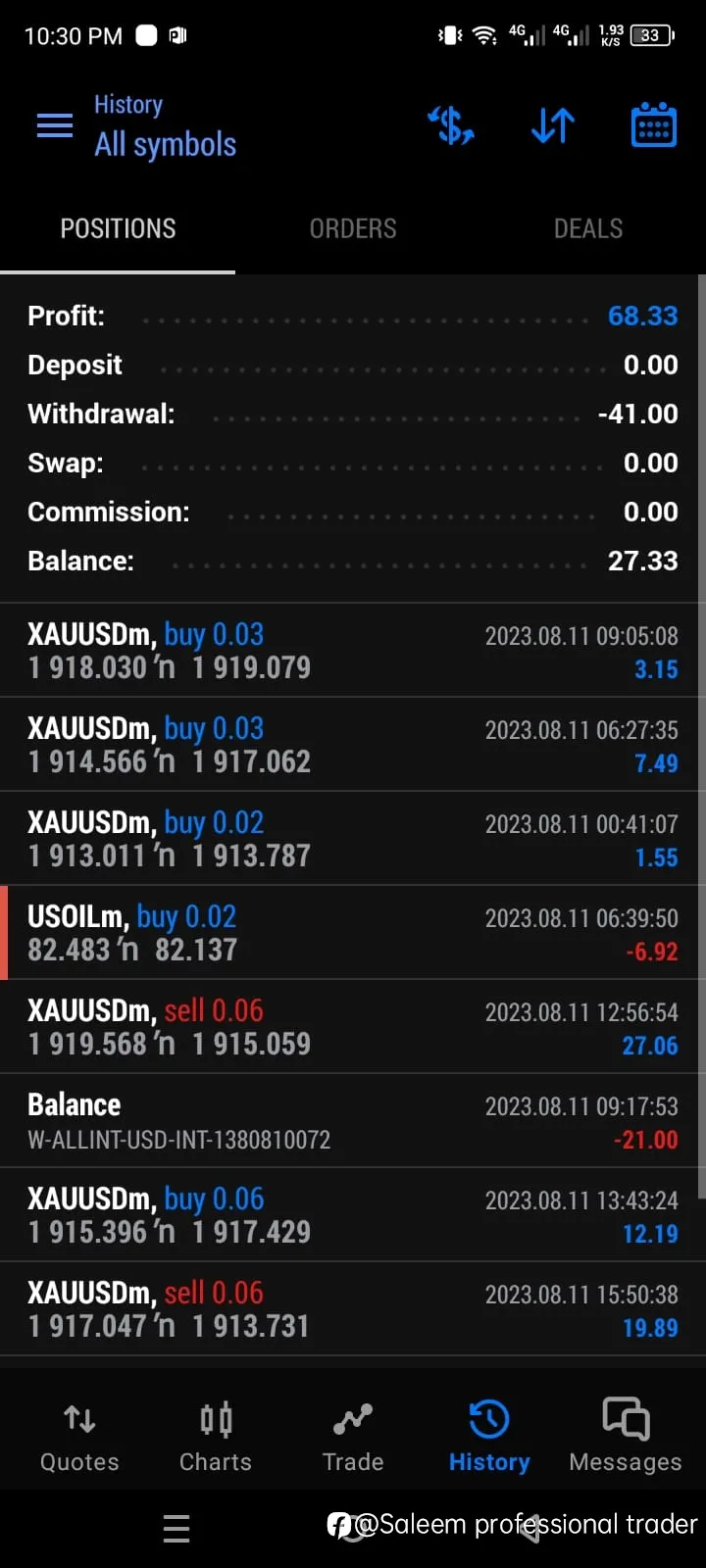
Task: Tap the sort arrows icon
Action: coord(553,125)
